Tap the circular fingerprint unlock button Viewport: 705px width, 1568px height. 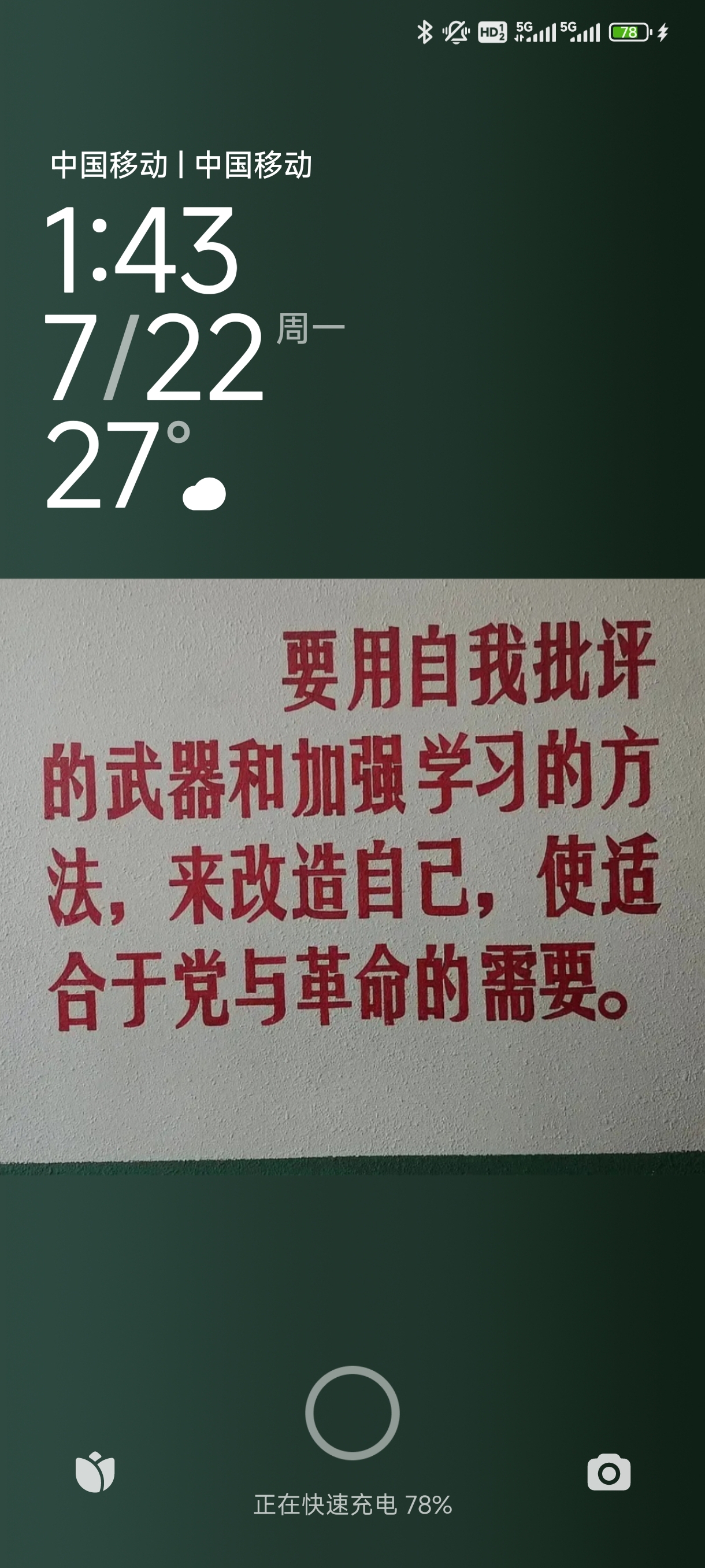pyautogui.click(x=352, y=1413)
